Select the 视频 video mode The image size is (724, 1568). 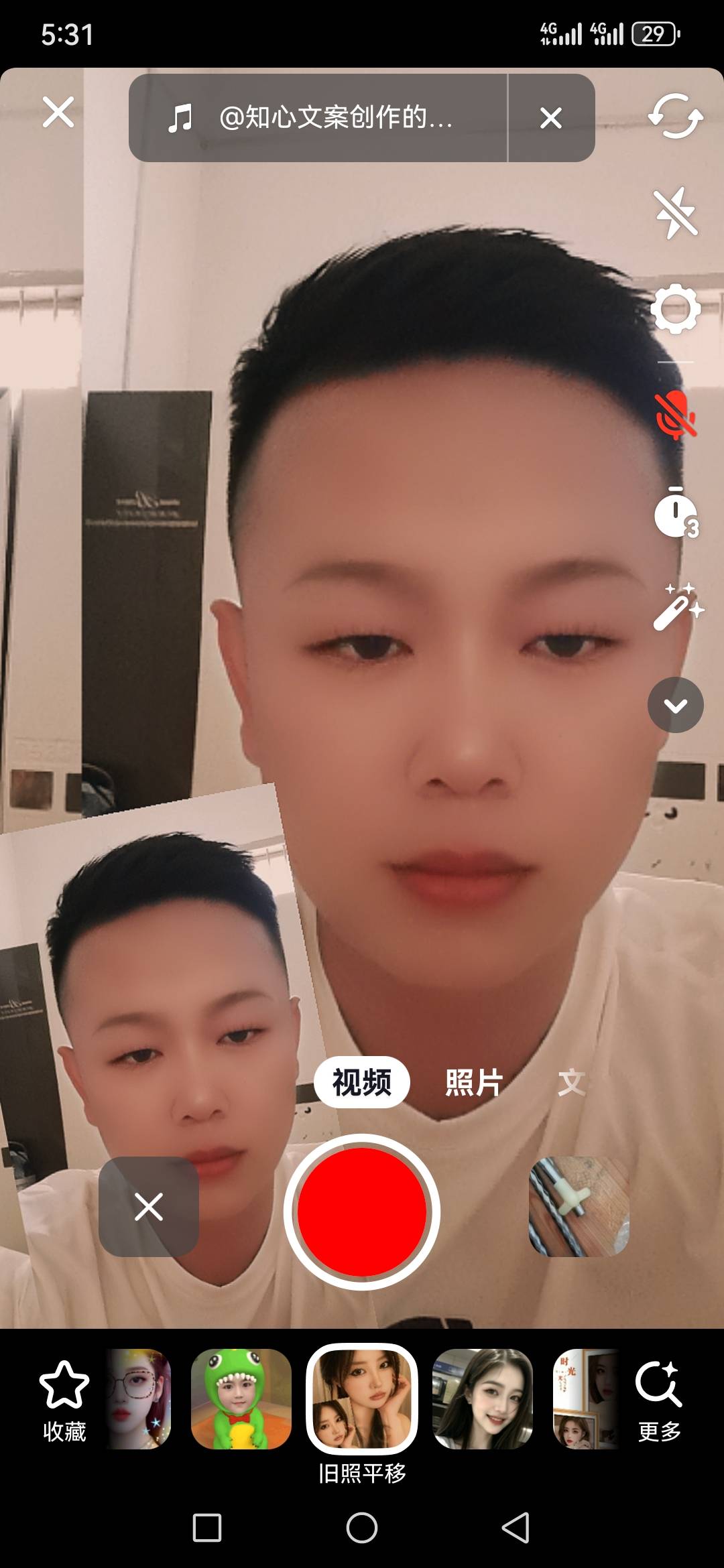(361, 1082)
